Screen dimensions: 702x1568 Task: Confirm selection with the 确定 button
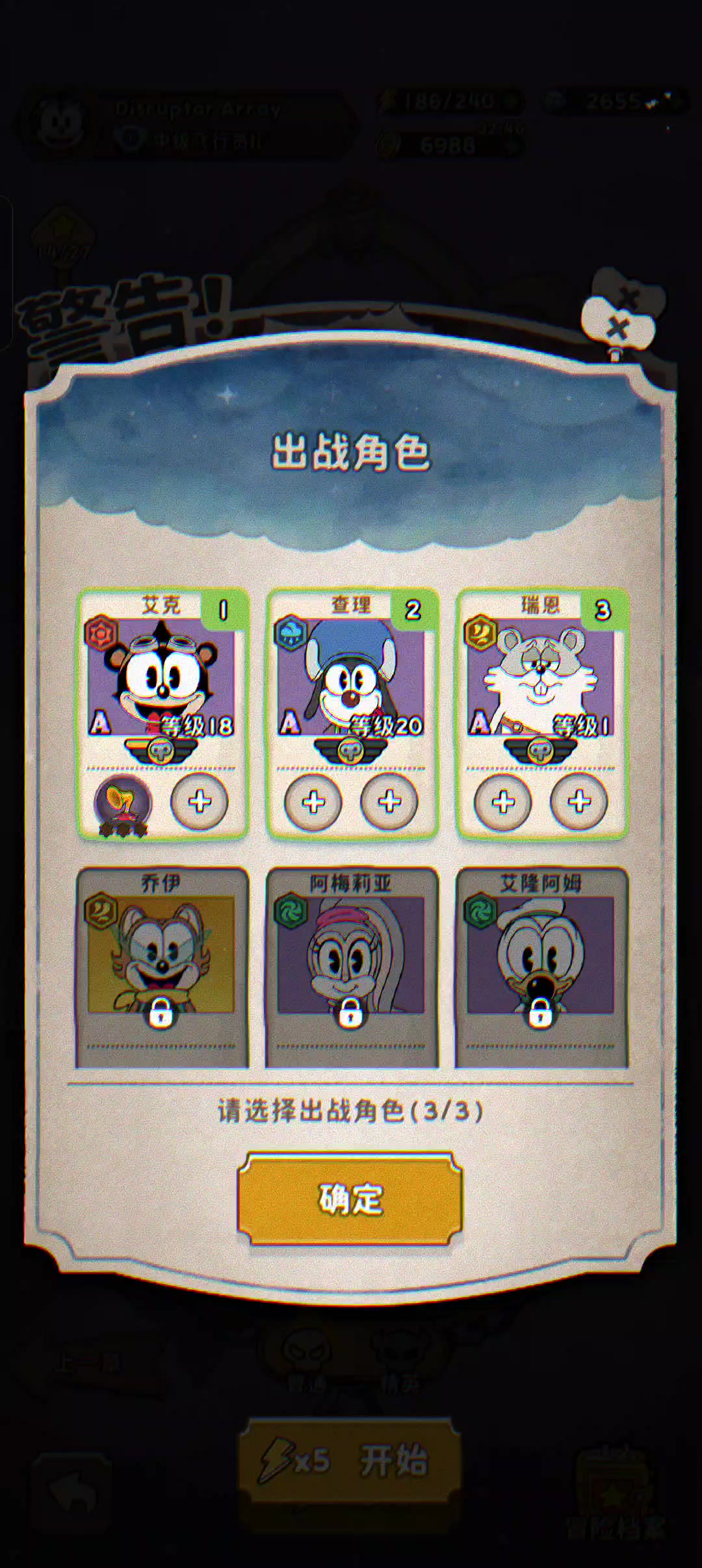pyautogui.click(x=350, y=1199)
